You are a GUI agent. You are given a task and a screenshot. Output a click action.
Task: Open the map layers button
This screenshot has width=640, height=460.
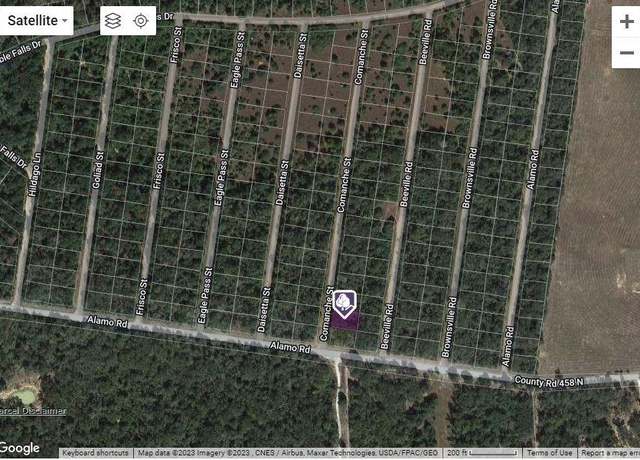(113, 20)
